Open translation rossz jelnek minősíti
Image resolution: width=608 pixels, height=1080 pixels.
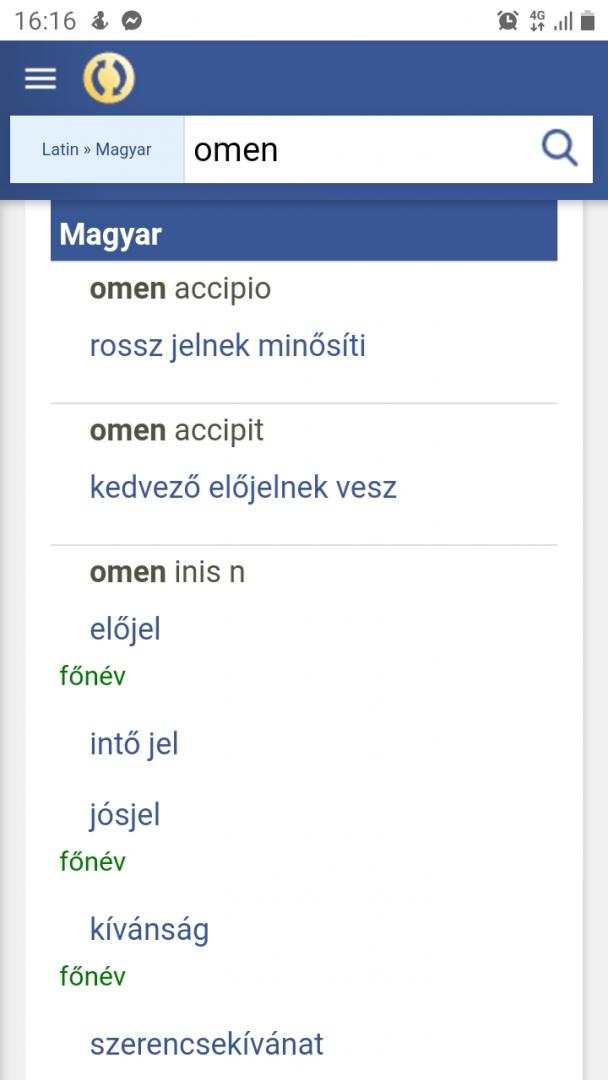click(x=227, y=346)
